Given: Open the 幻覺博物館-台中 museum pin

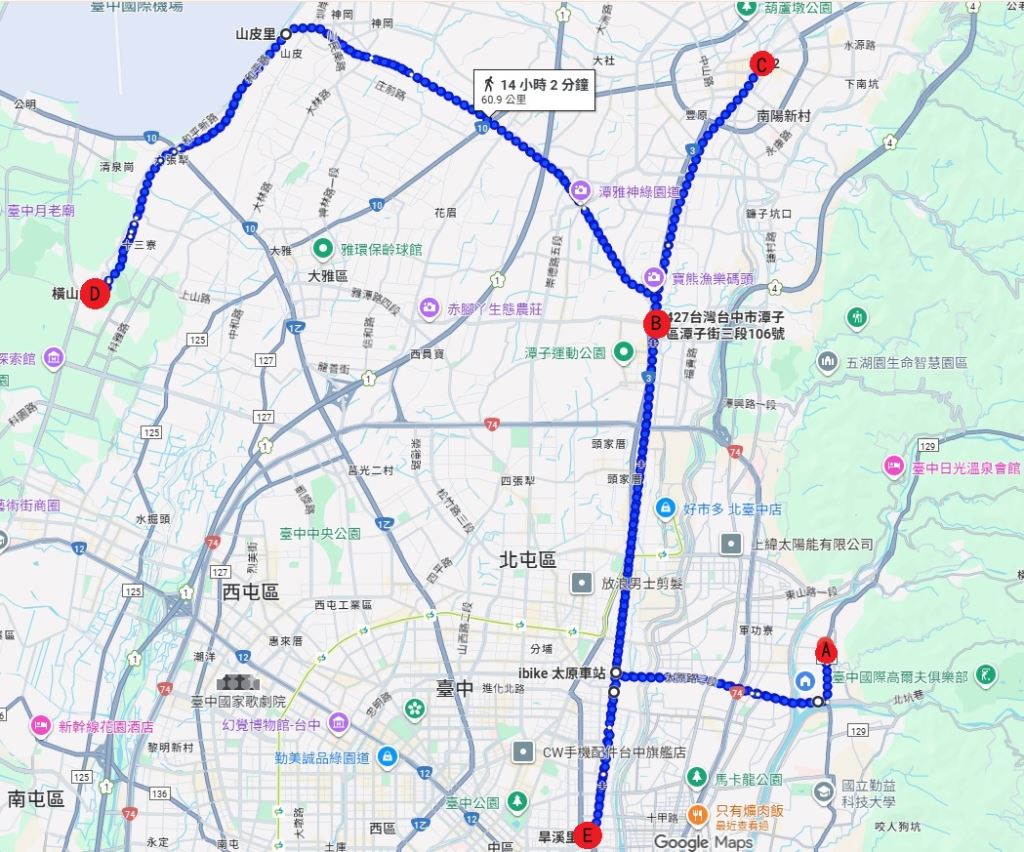Looking at the screenshot, I should [338, 722].
